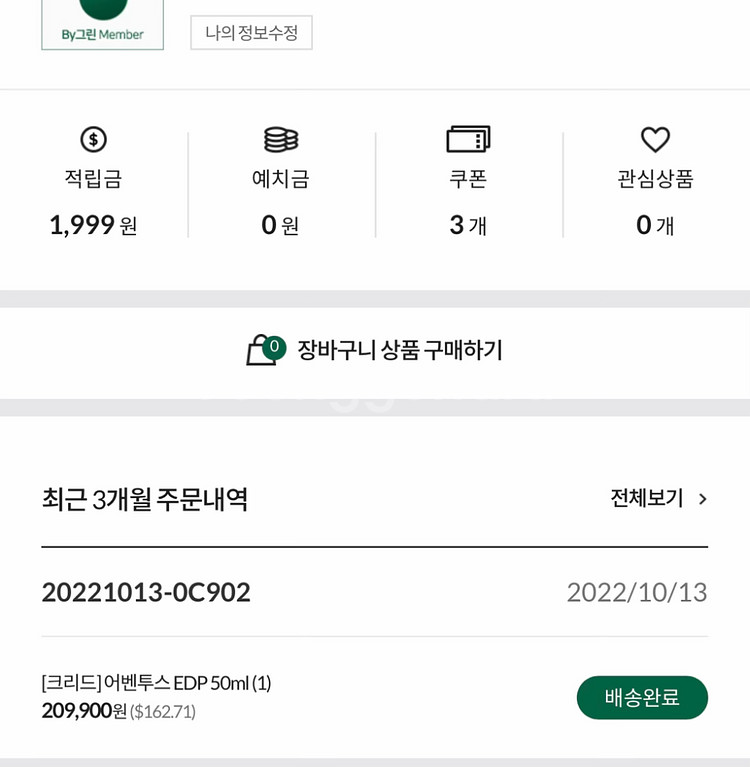
Task: Open coupons via the 쿠폰 wallet icon
Action: tap(468, 138)
